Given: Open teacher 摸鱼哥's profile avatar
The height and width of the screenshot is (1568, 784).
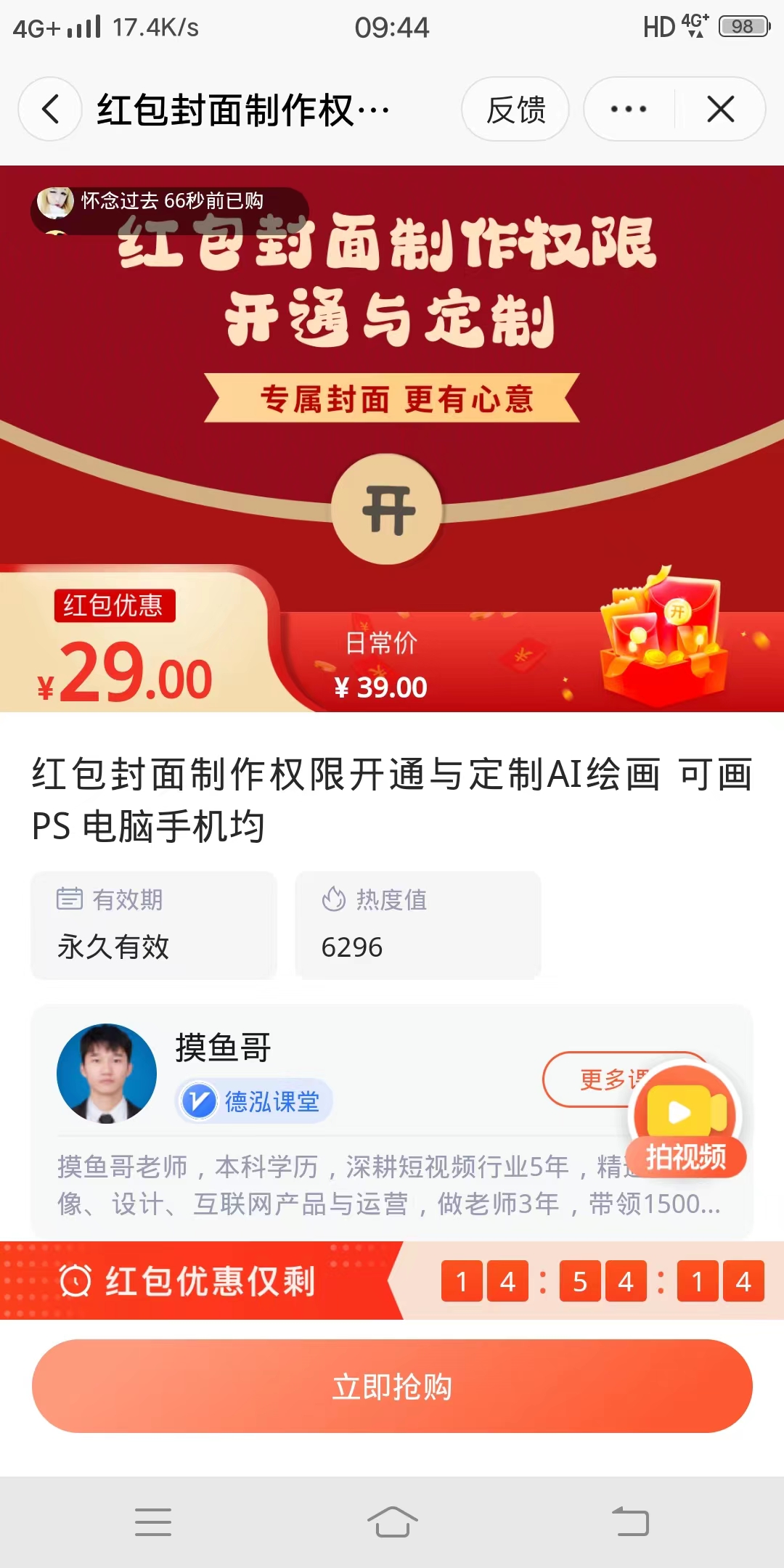Looking at the screenshot, I should point(107,1073).
